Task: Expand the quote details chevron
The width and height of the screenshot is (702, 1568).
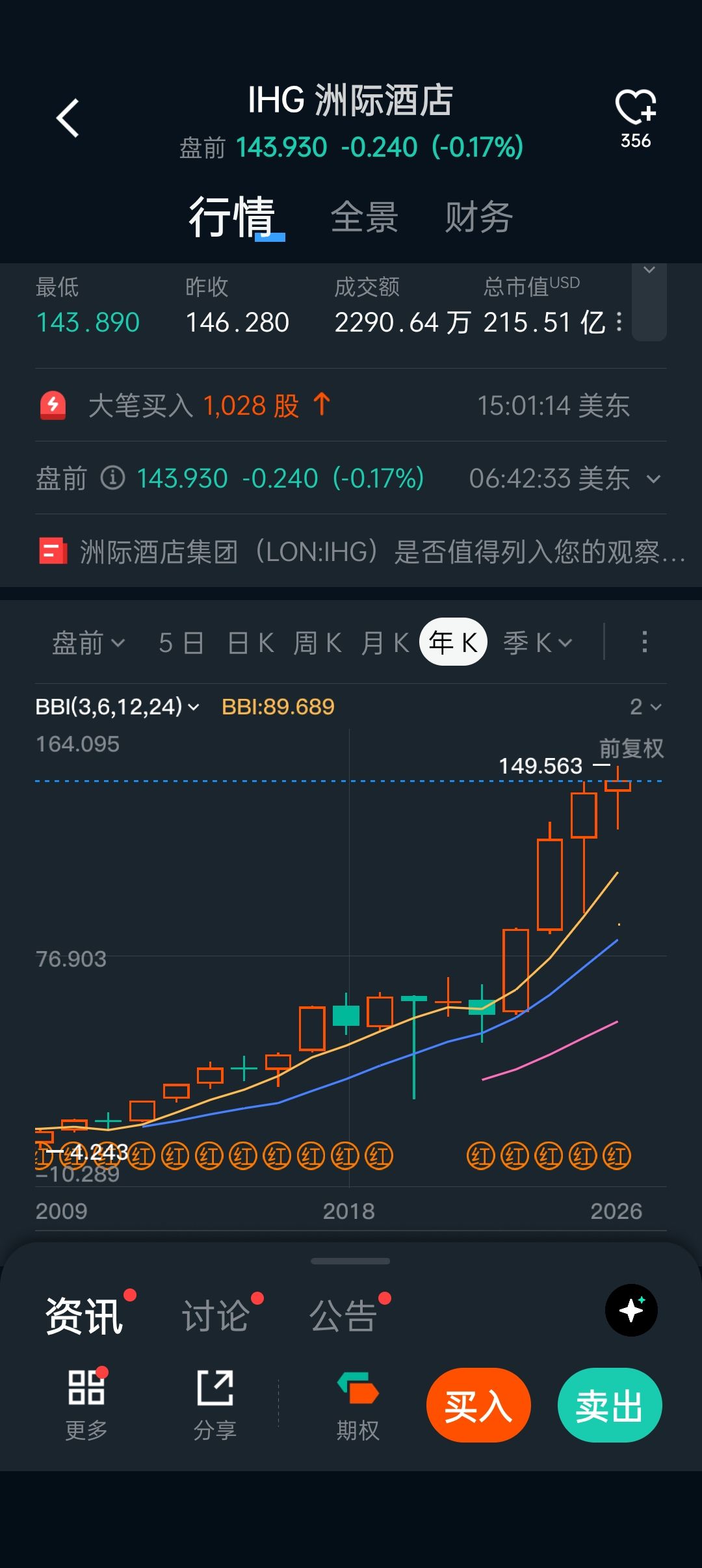Action: (649, 270)
